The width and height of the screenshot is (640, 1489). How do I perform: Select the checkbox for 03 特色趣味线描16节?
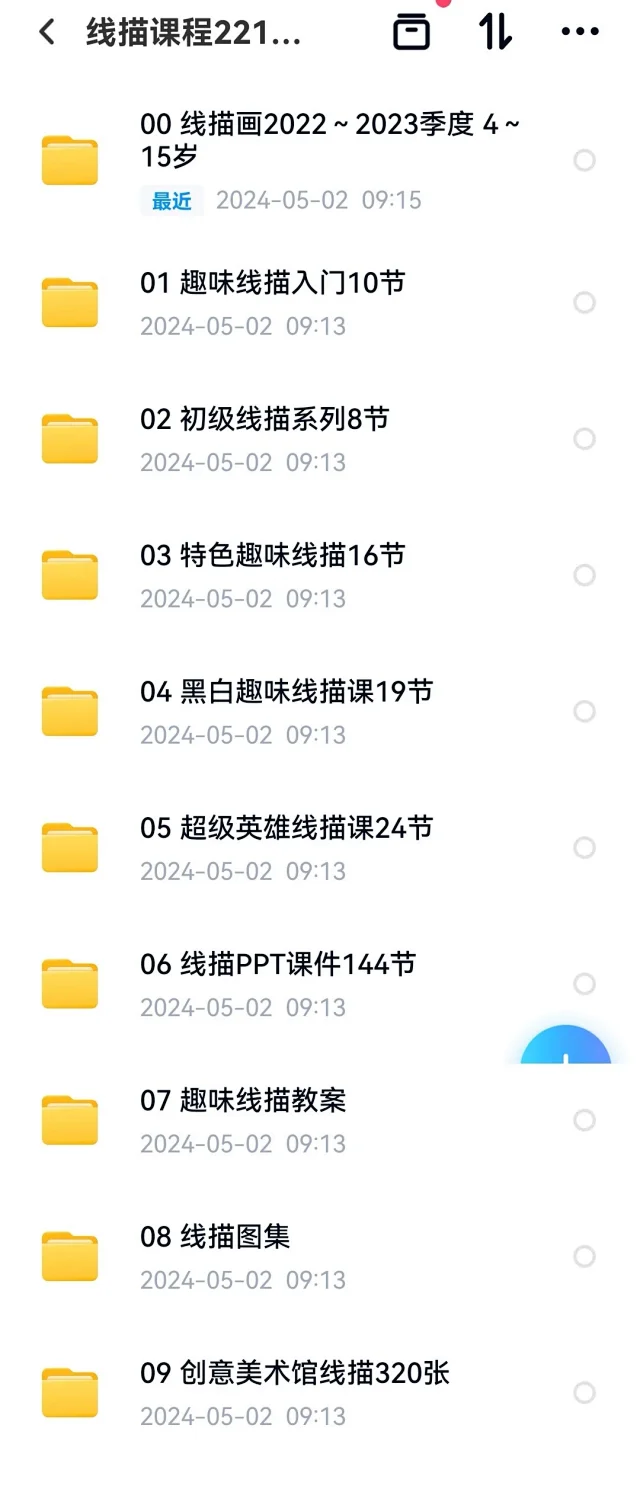tap(584, 575)
